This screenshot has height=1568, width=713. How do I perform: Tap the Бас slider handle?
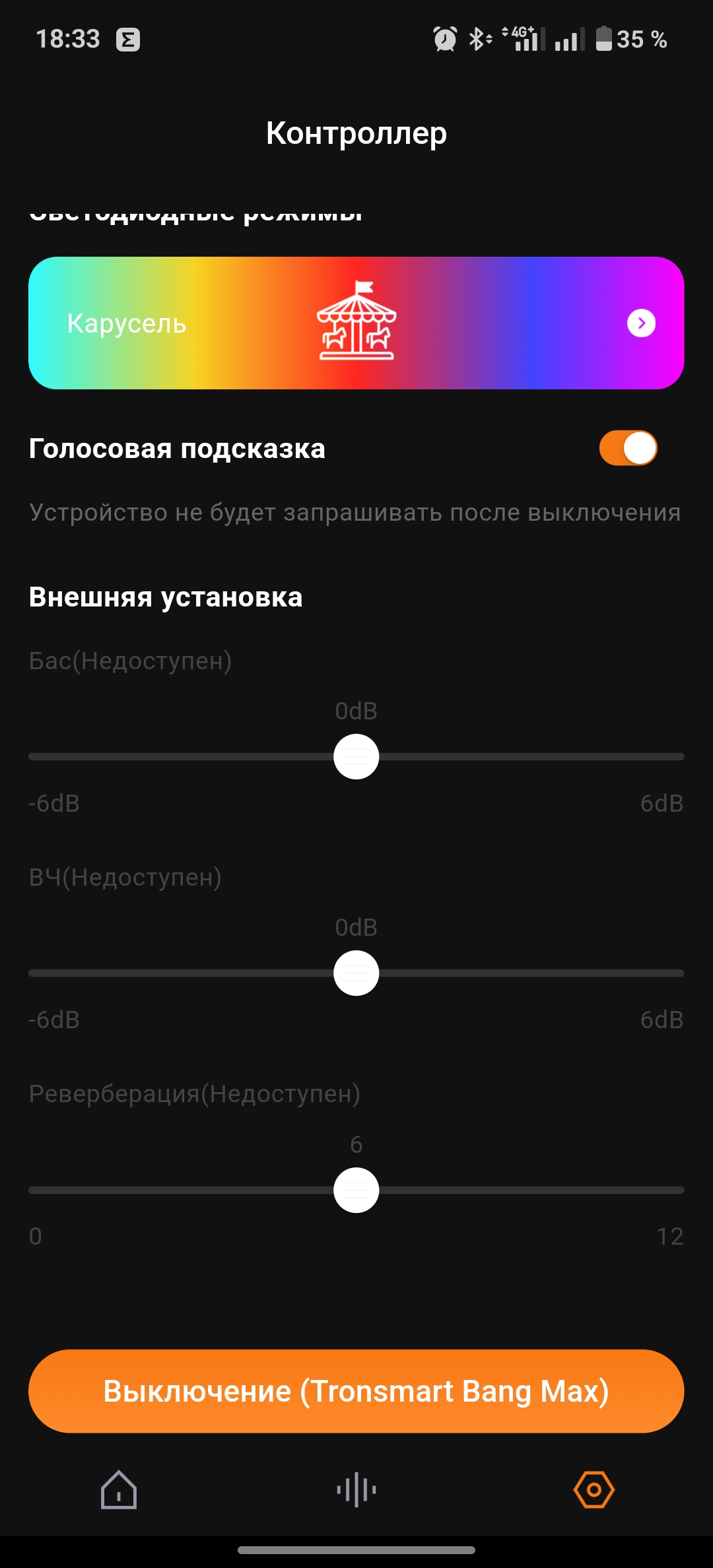[356, 756]
